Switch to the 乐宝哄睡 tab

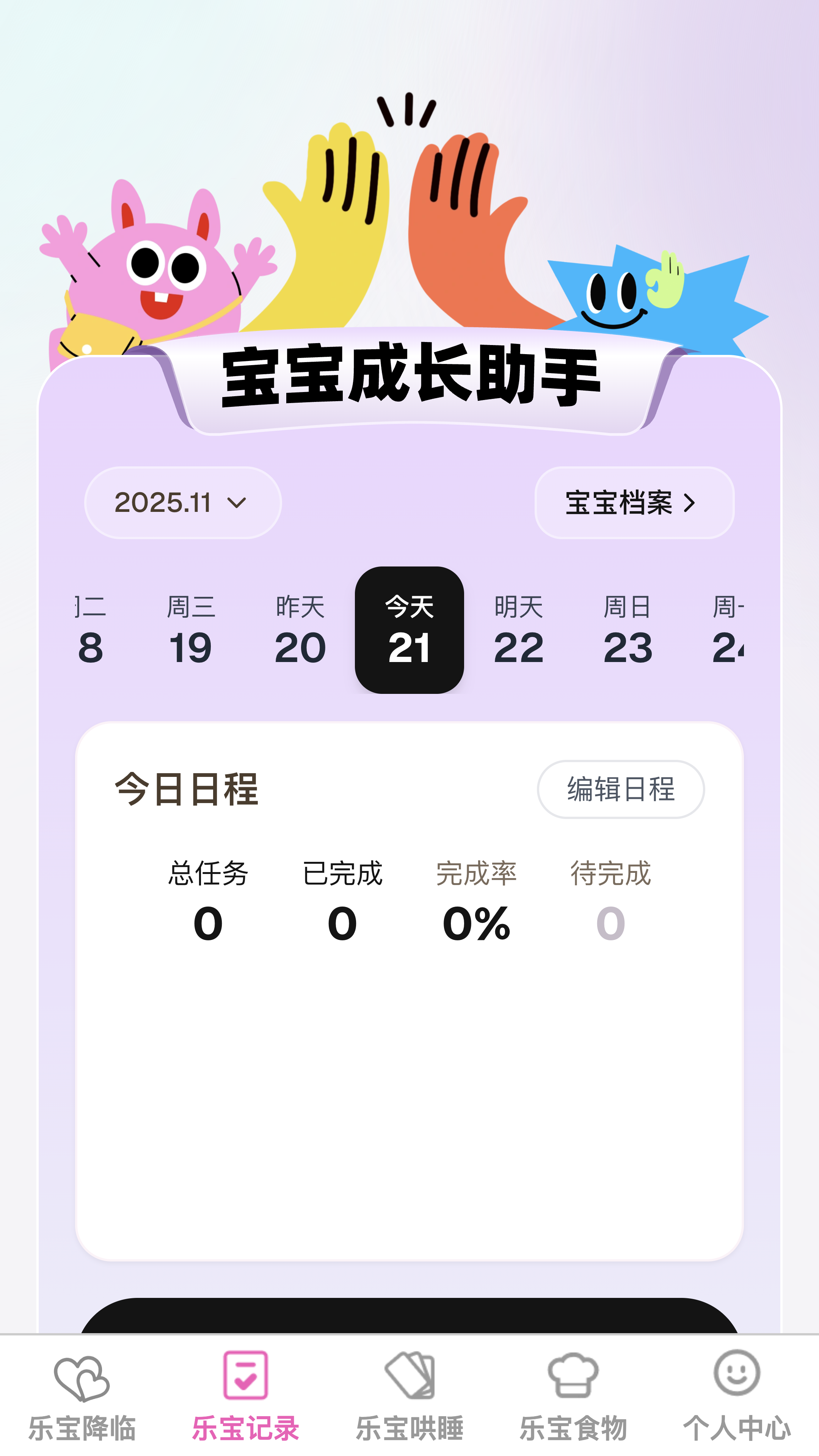409,1402
